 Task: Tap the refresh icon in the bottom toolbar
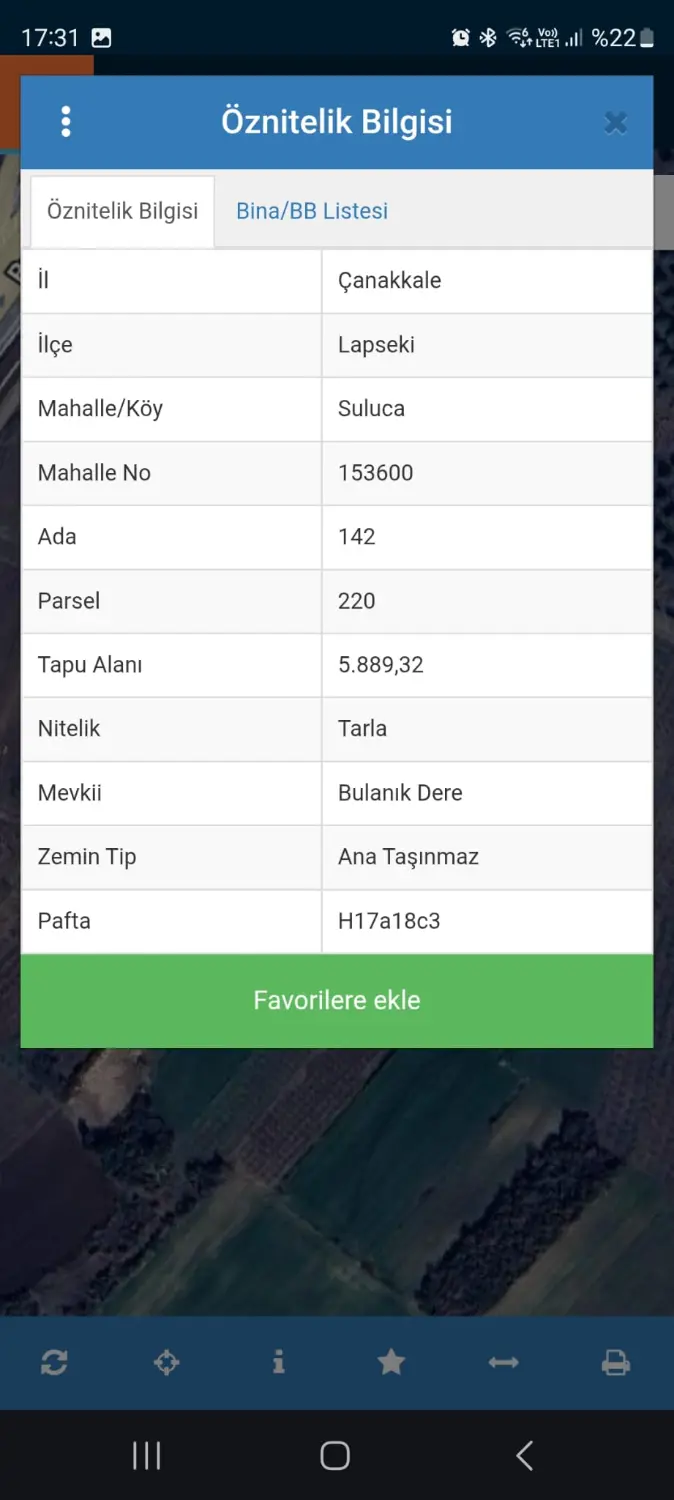click(54, 1362)
